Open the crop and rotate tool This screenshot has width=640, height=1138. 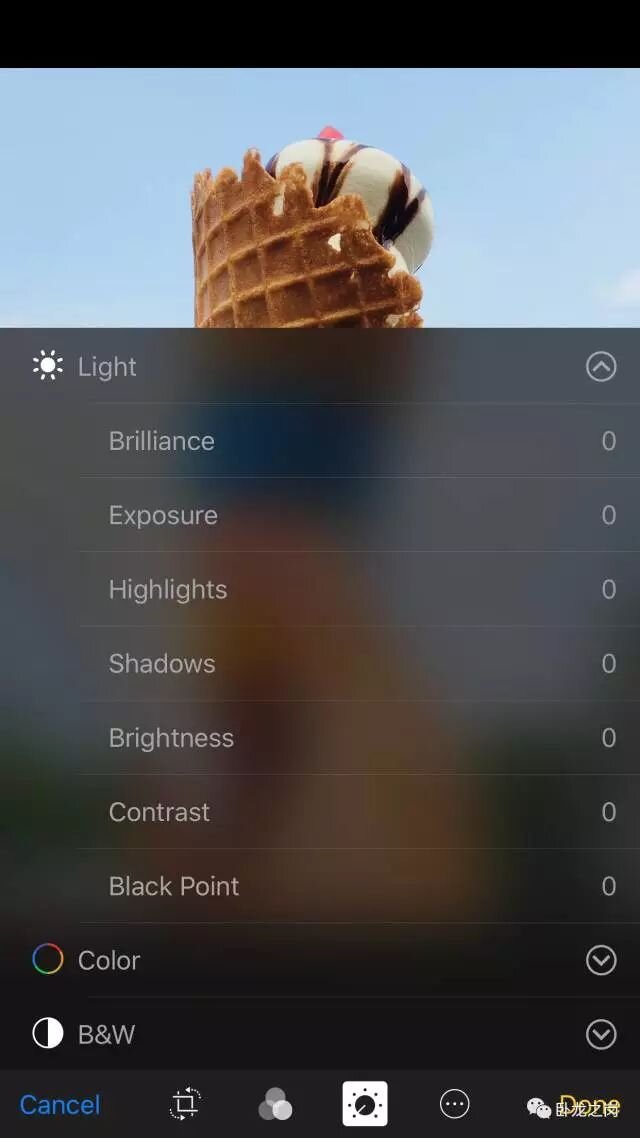point(185,1104)
